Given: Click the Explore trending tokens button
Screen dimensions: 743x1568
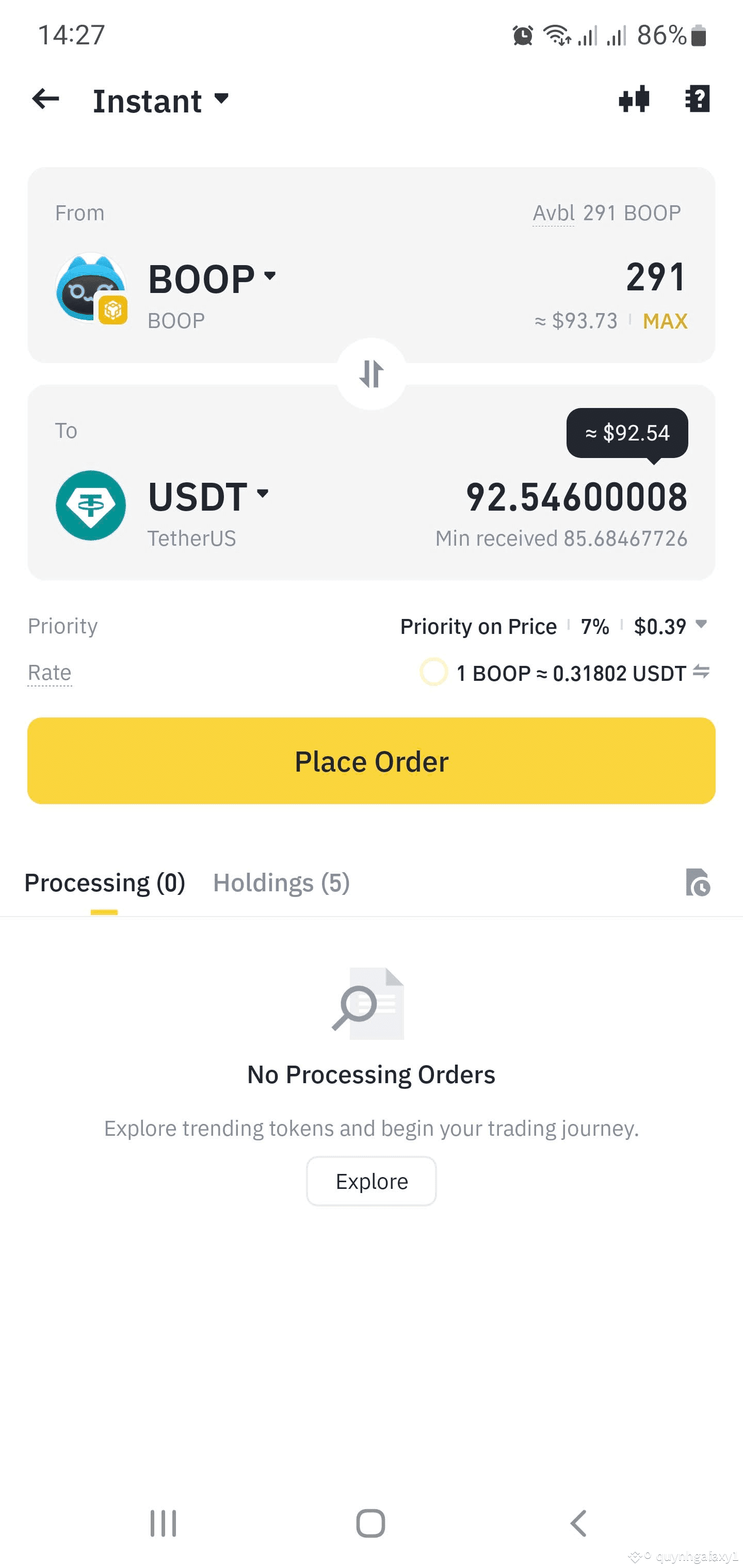Looking at the screenshot, I should tap(371, 1180).
